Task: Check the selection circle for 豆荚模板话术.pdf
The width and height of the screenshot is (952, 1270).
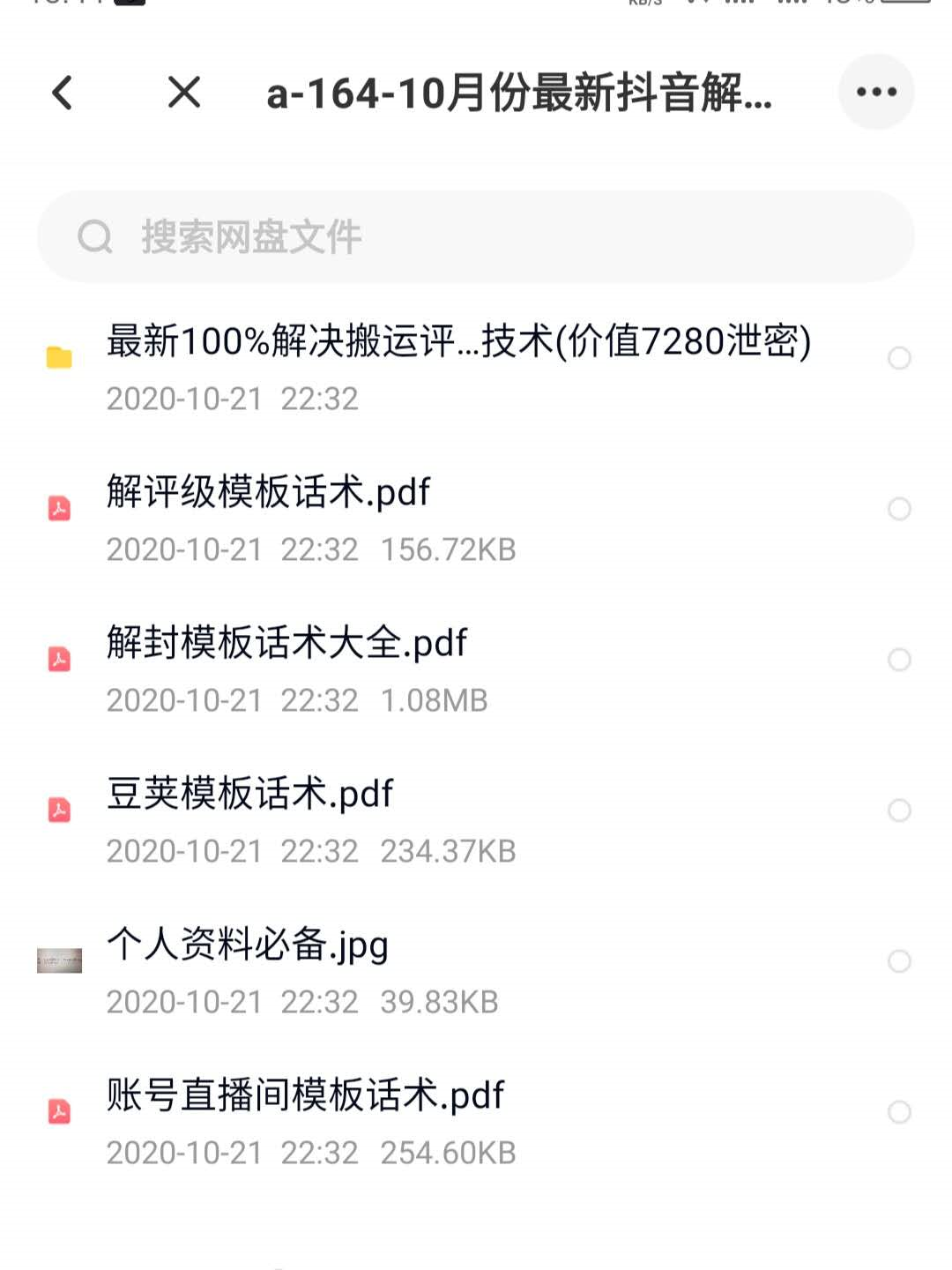Action: [x=900, y=808]
